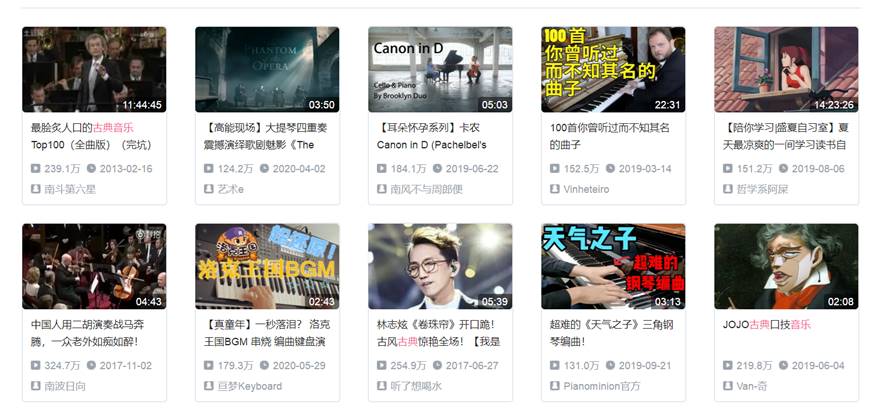This screenshot has width=884, height=416.
Task: Go to uploader 南风不与周郎便's page
Action: 426,189
